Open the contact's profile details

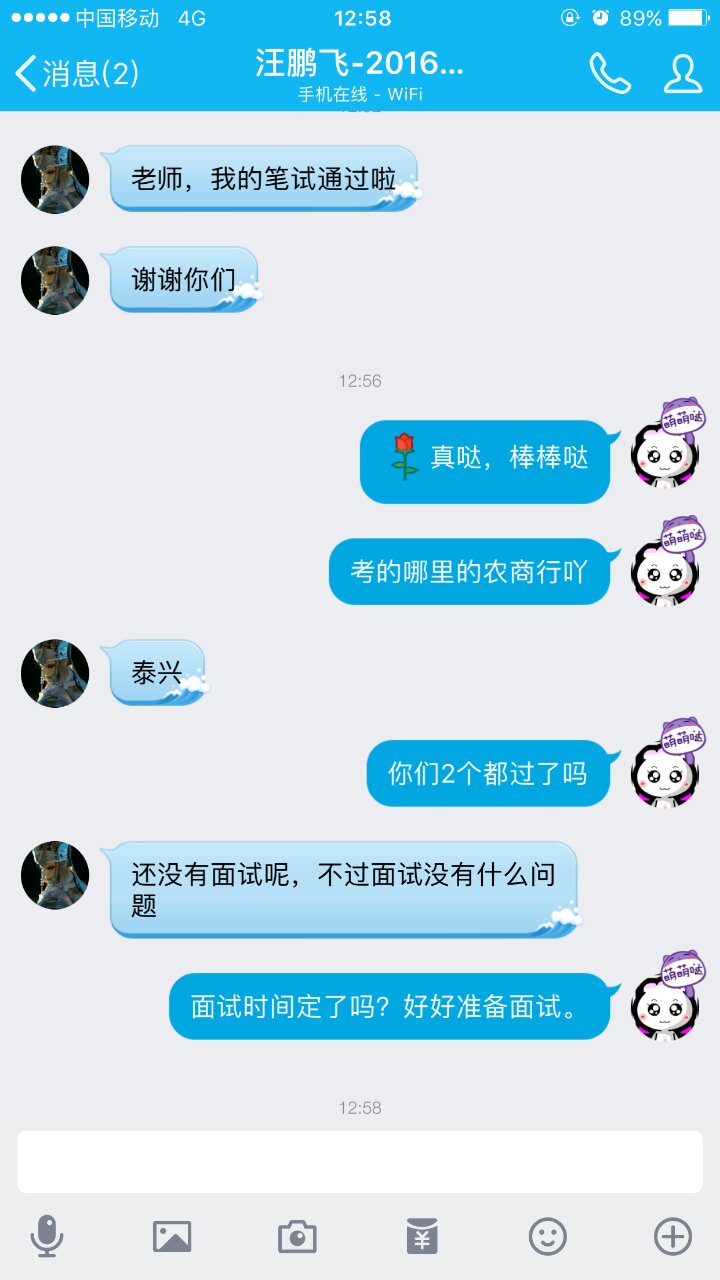tap(683, 73)
